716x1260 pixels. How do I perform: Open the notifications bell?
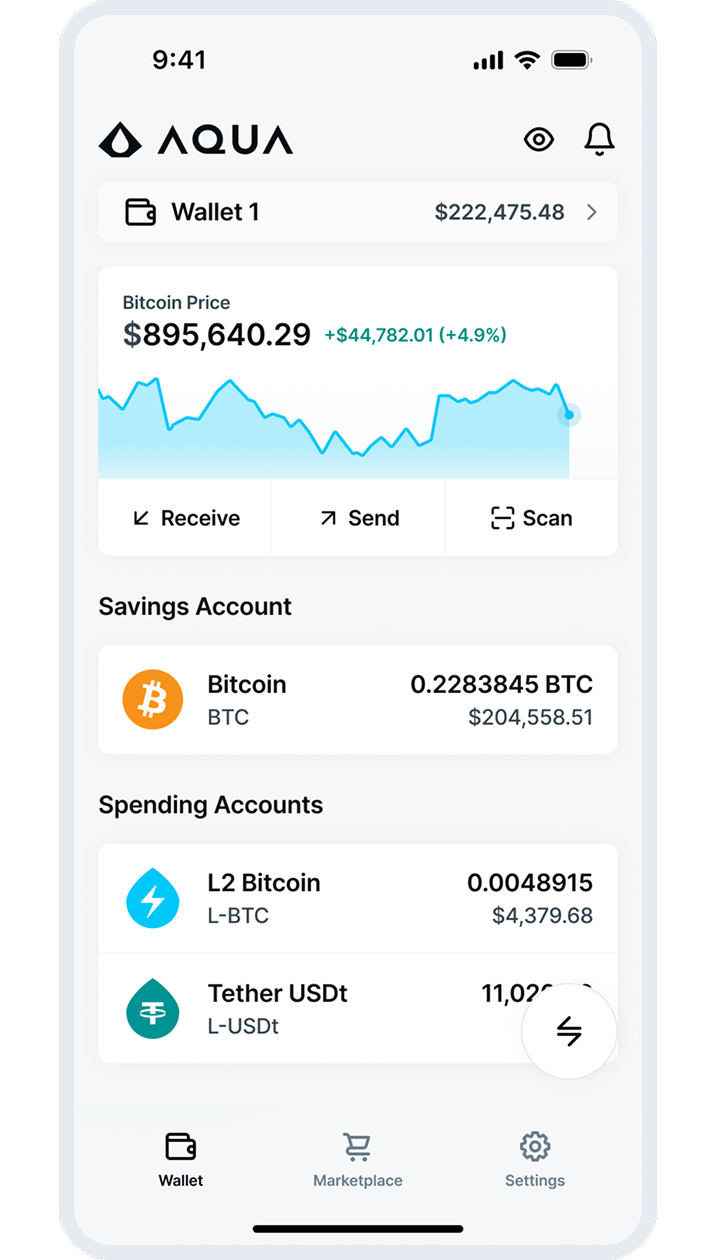599,140
